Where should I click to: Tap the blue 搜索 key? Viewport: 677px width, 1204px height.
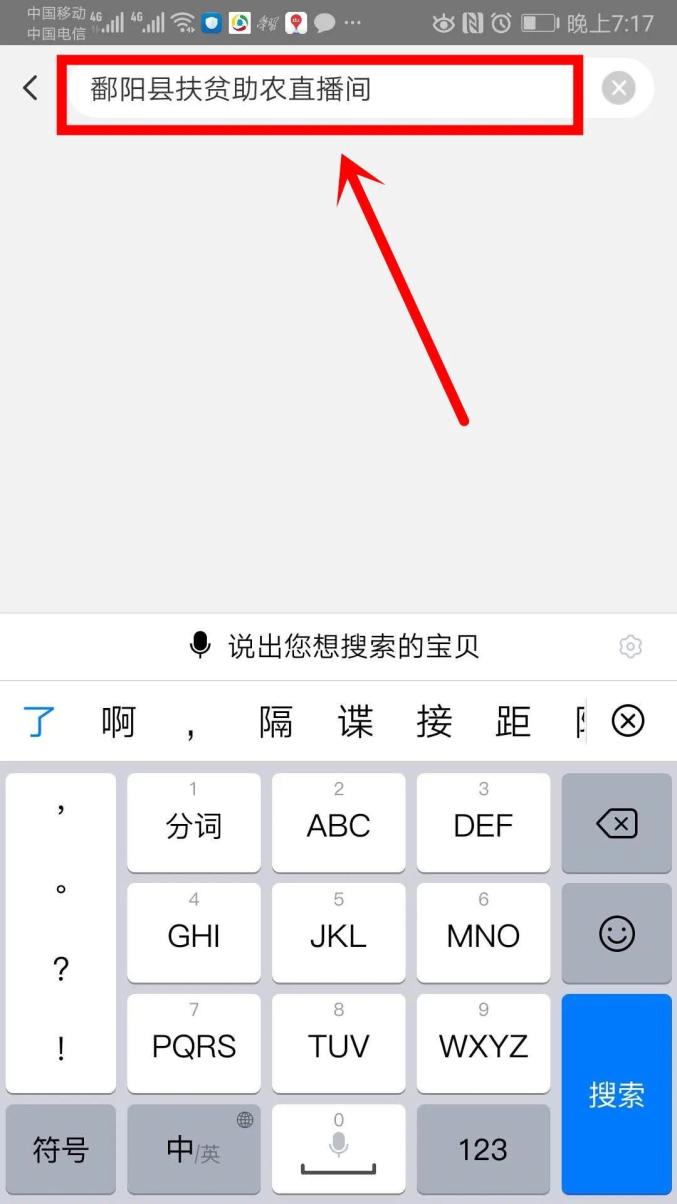616,1094
